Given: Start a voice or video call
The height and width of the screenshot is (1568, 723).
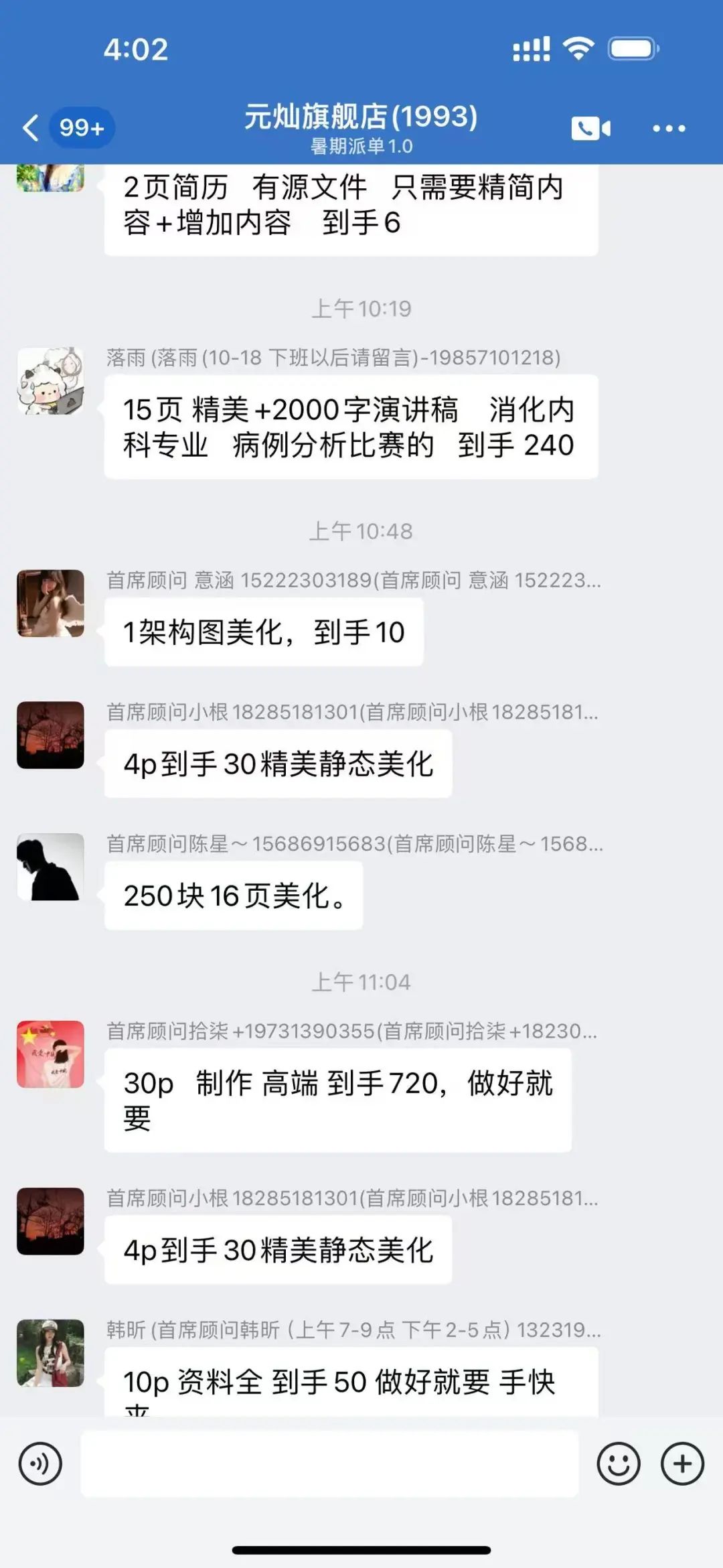Looking at the screenshot, I should click(x=590, y=128).
